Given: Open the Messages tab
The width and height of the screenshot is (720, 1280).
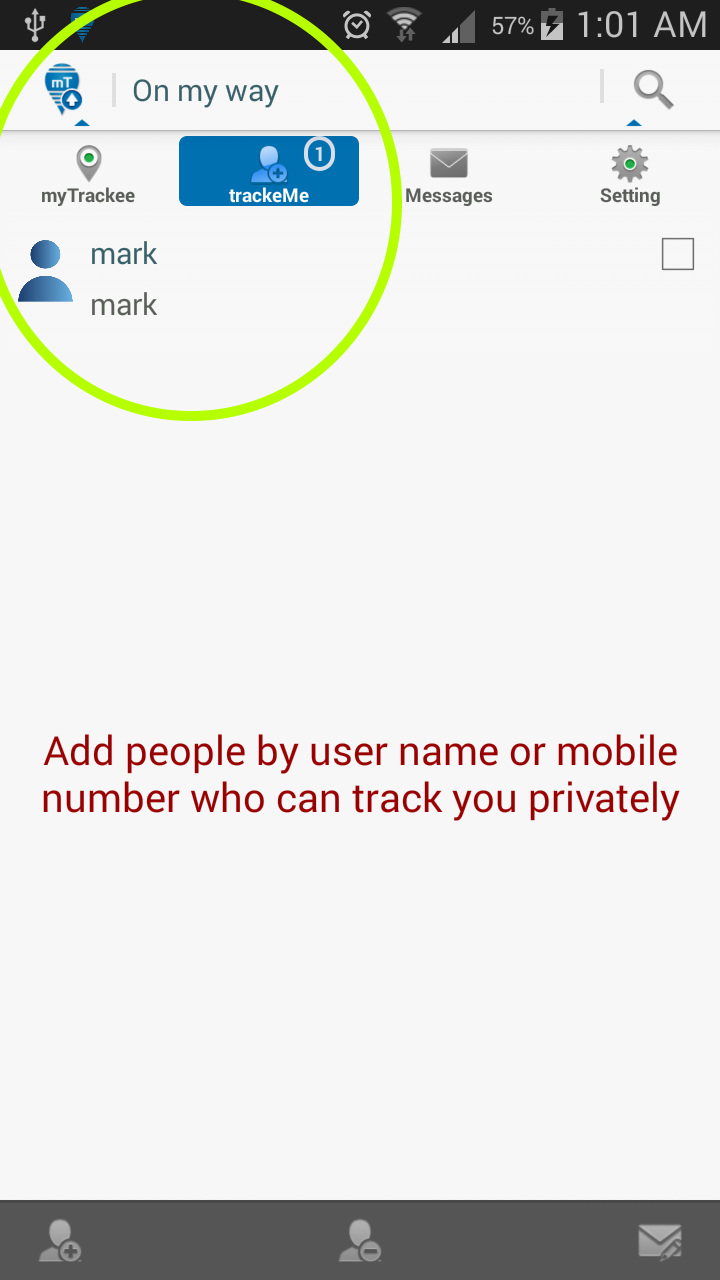Looking at the screenshot, I should point(449,173).
